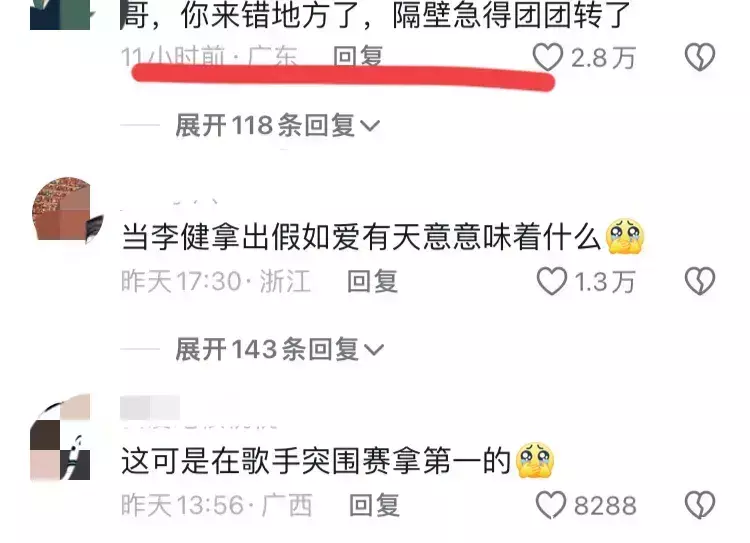Open the avatar of the 歌手突围赛 commenter

tap(60, 436)
